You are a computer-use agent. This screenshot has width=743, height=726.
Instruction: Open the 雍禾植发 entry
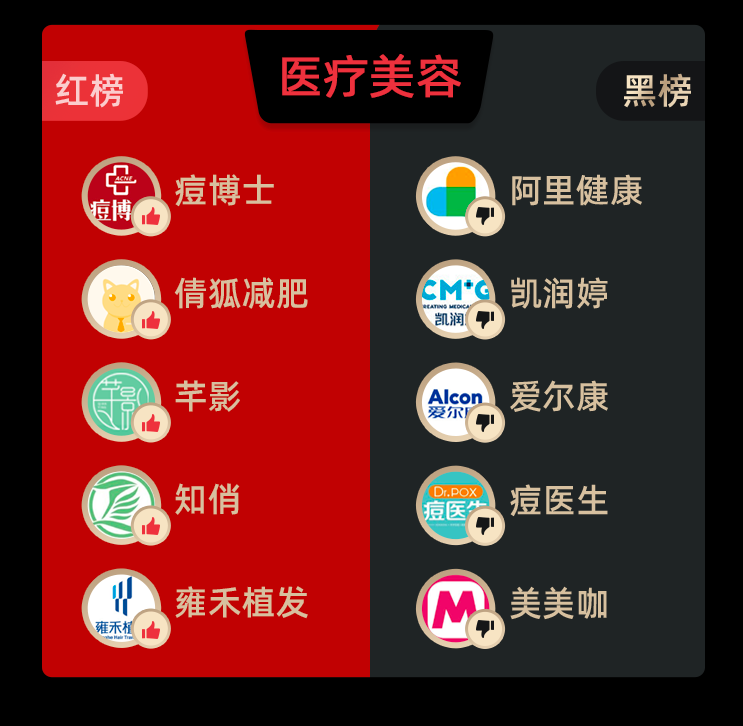pyautogui.click(x=240, y=603)
